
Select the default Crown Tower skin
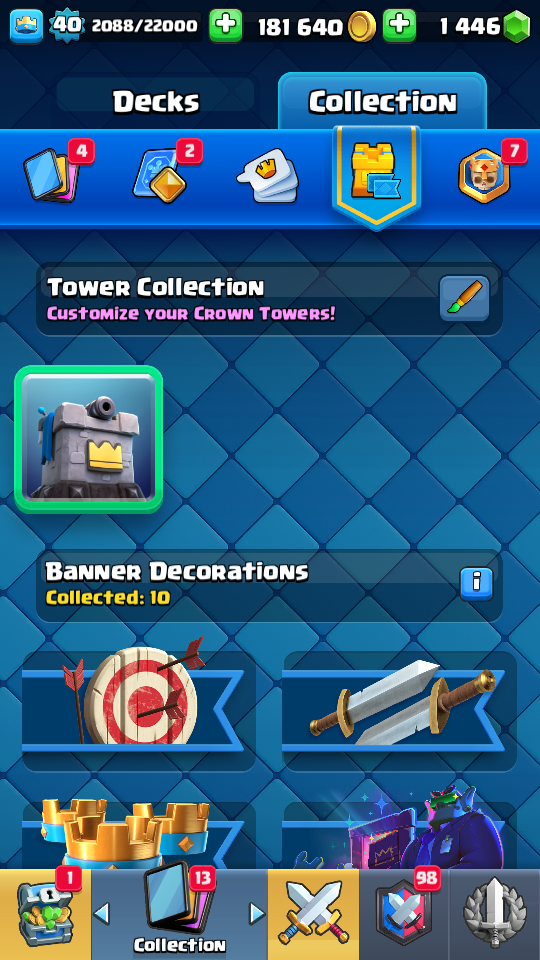pyautogui.click(x=89, y=438)
